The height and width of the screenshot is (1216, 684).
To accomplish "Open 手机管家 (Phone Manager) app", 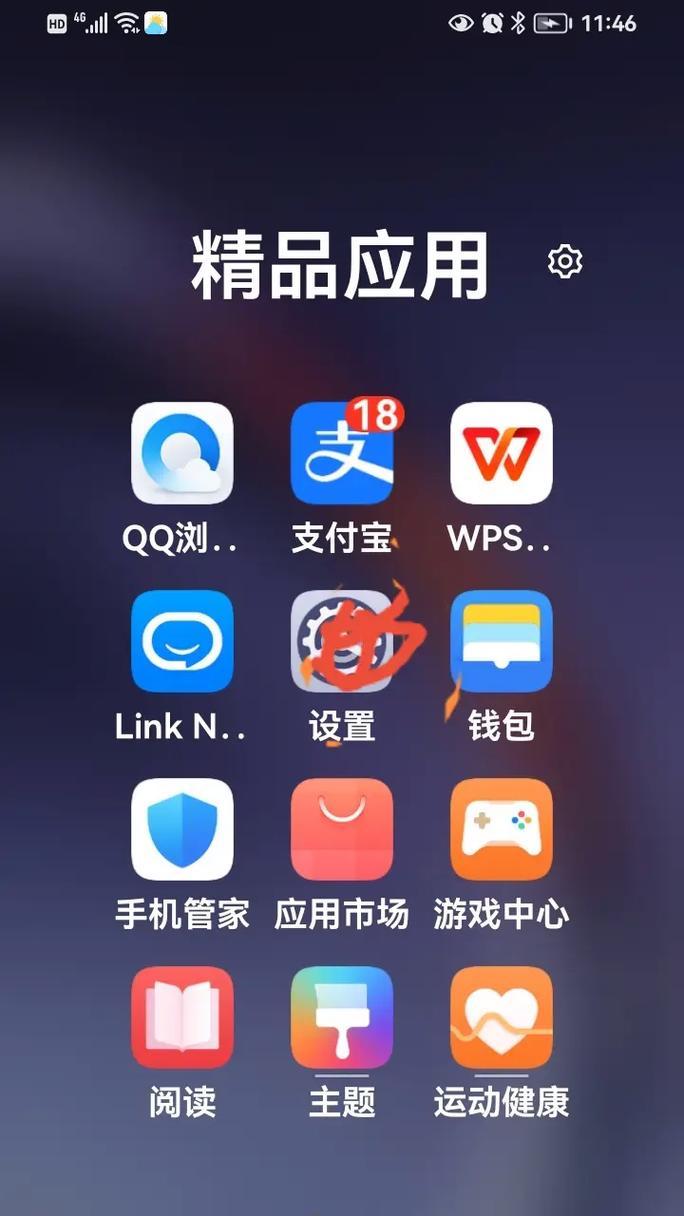I will coord(182,829).
